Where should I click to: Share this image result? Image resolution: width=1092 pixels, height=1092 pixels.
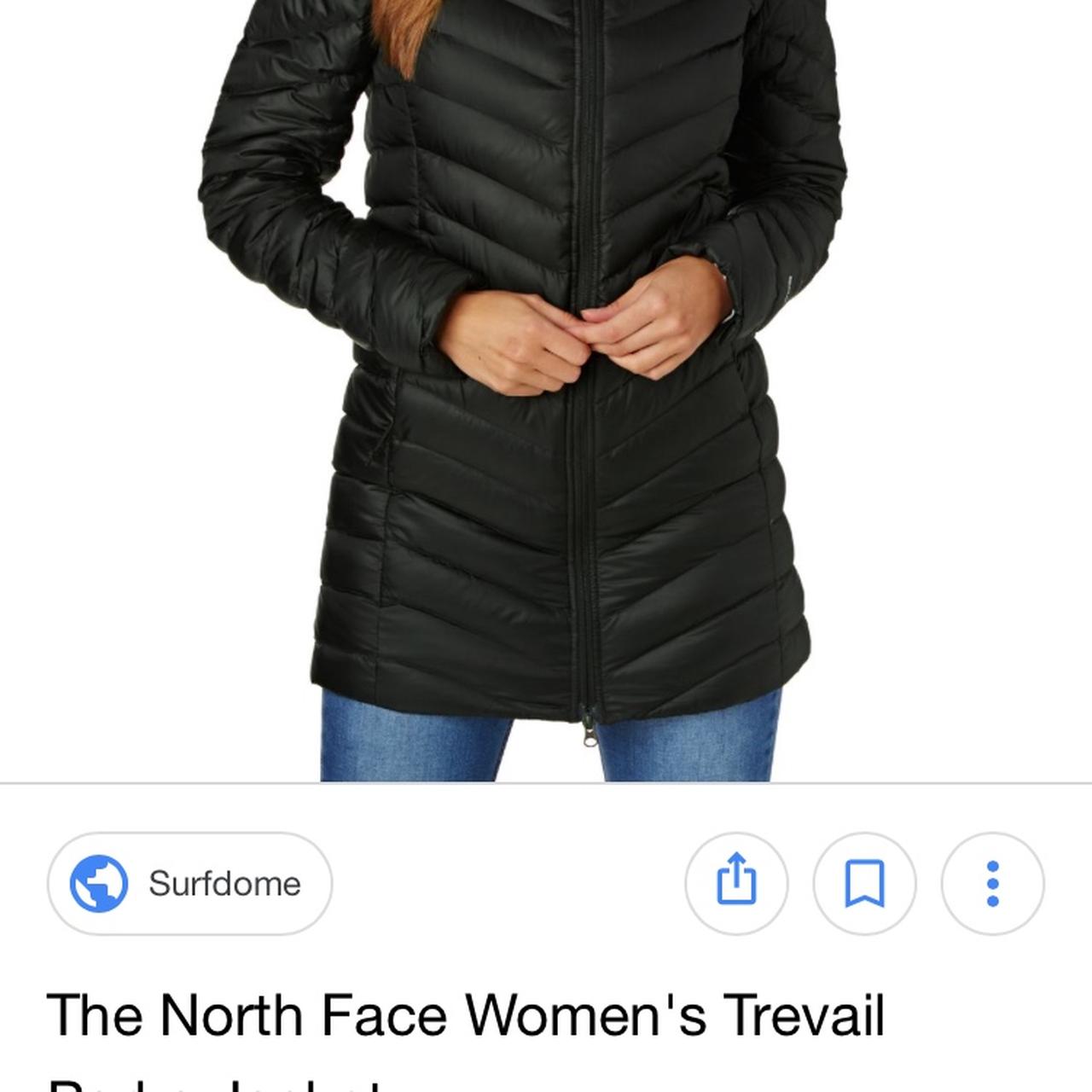736,883
